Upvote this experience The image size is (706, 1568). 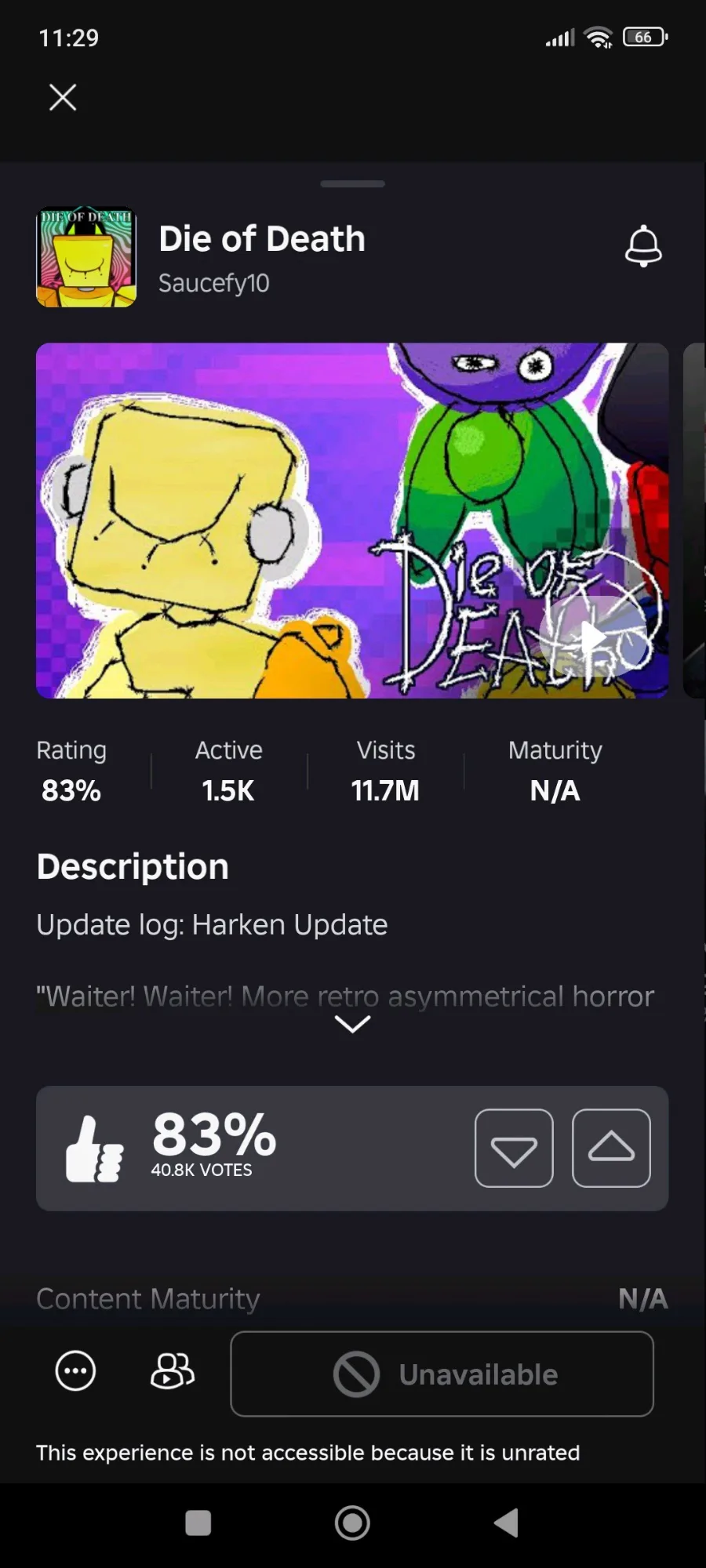[611, 1149]
